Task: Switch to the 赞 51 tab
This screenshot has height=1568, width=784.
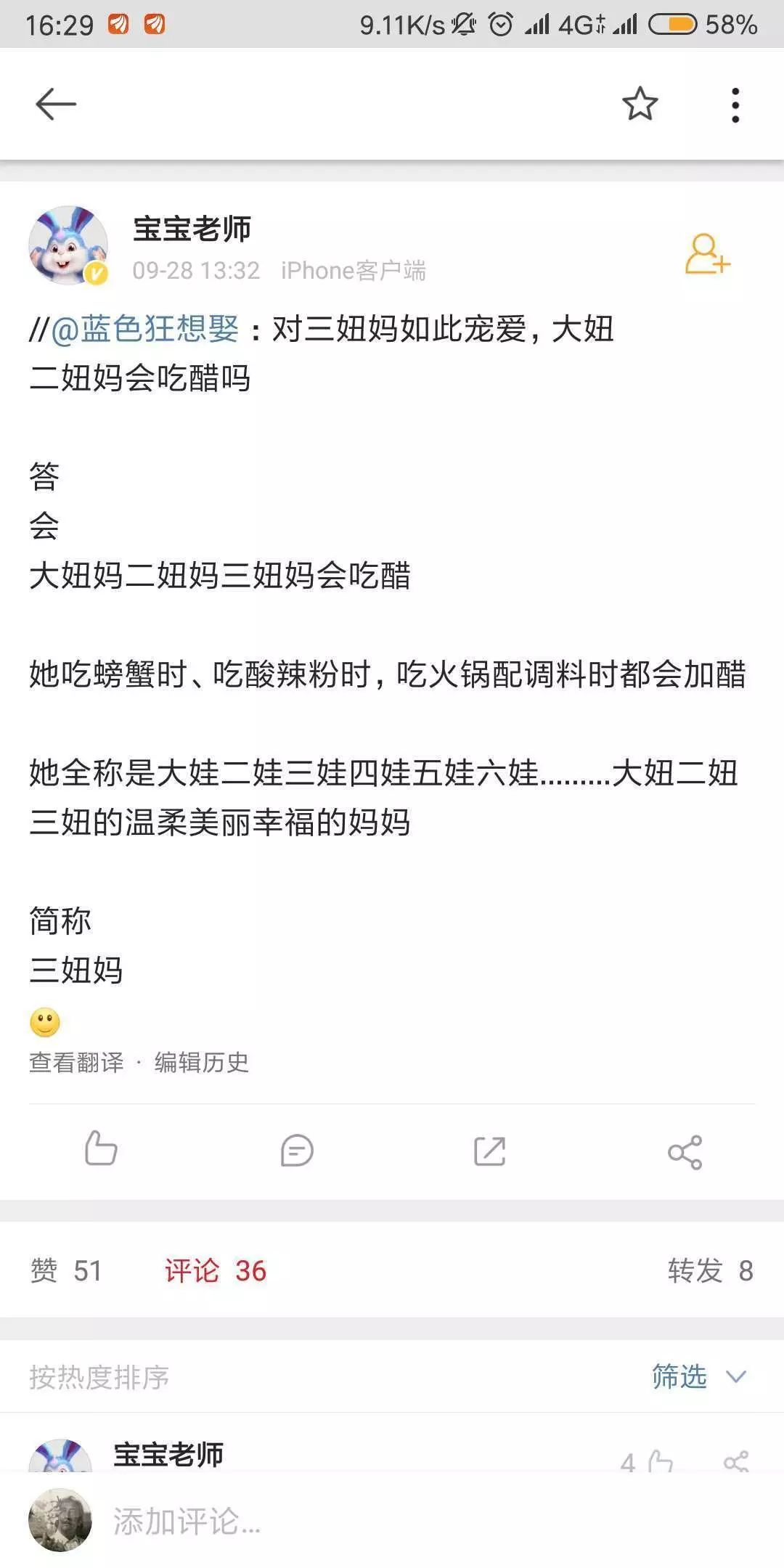Action: pos(66,1270)
